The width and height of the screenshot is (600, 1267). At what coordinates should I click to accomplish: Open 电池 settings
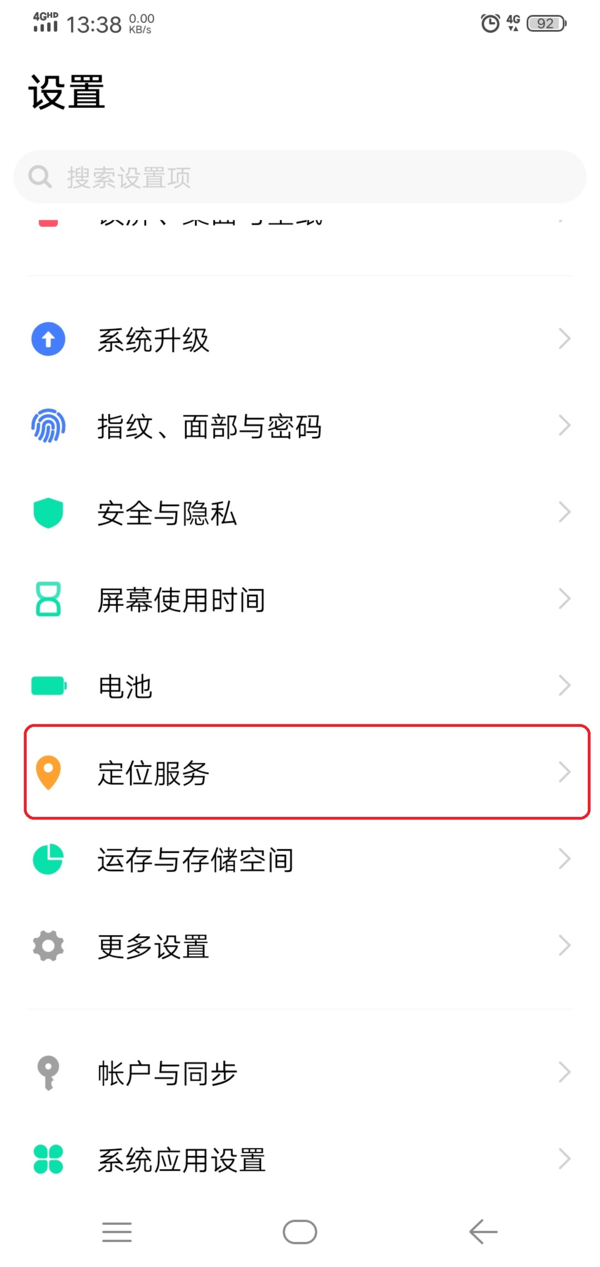point(300,686)
